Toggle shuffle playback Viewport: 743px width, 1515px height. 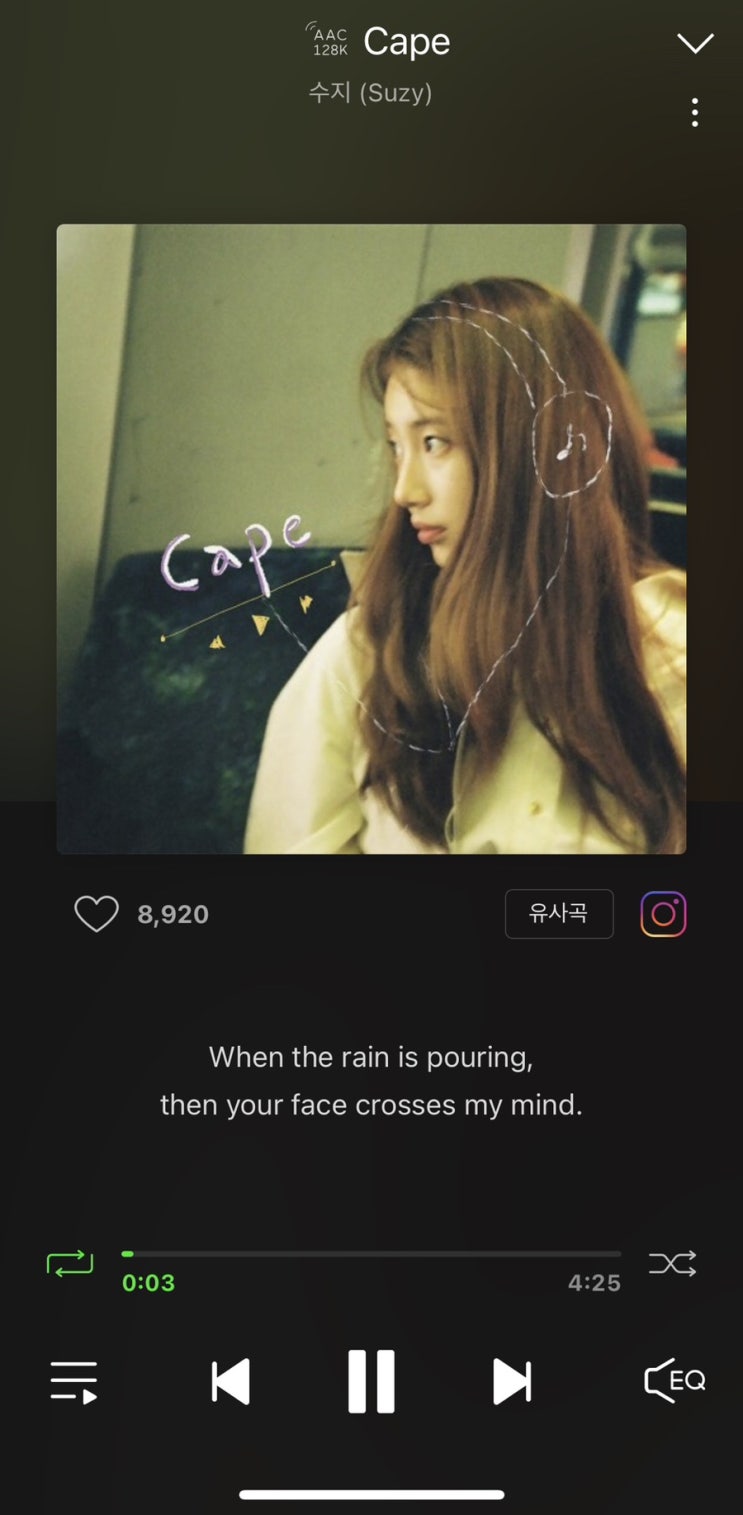pos(672,1264)
